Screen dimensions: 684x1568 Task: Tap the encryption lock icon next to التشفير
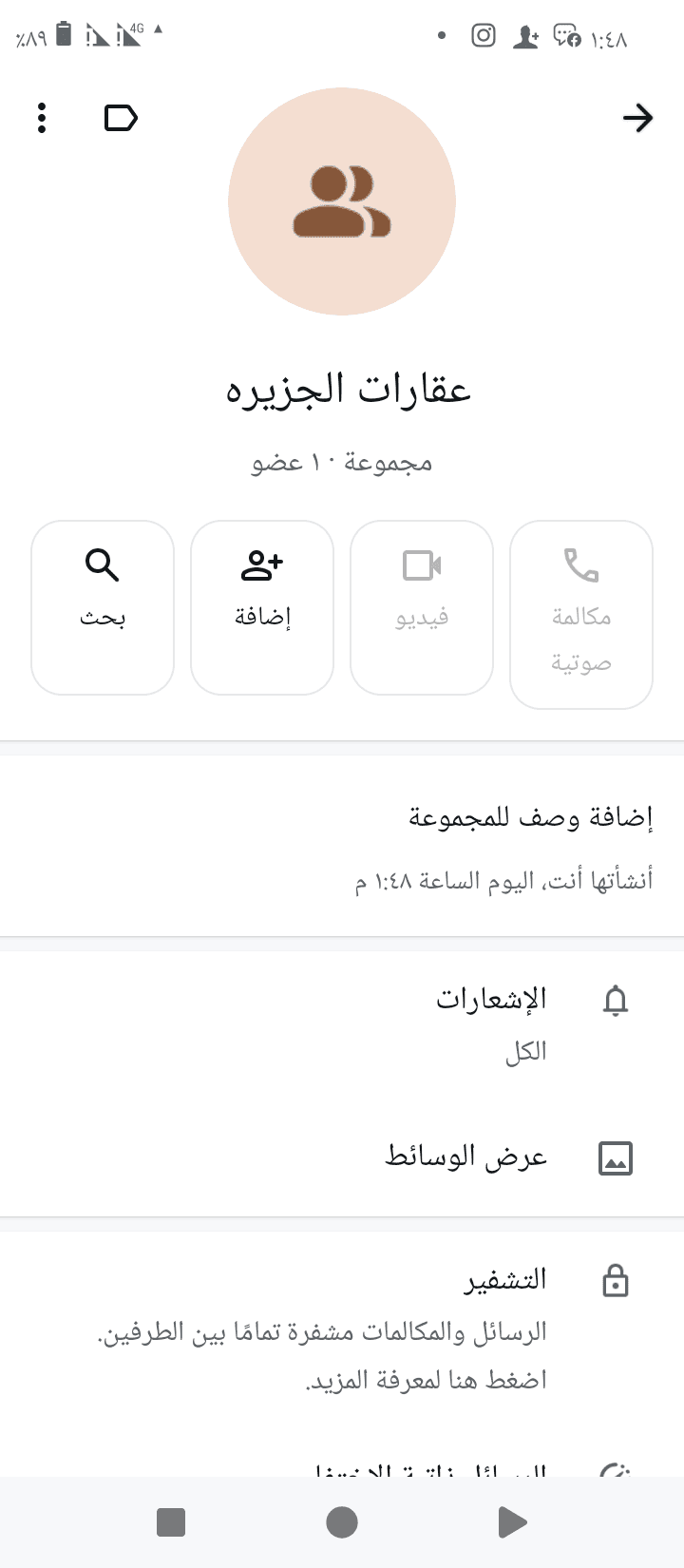point(616,1280)
